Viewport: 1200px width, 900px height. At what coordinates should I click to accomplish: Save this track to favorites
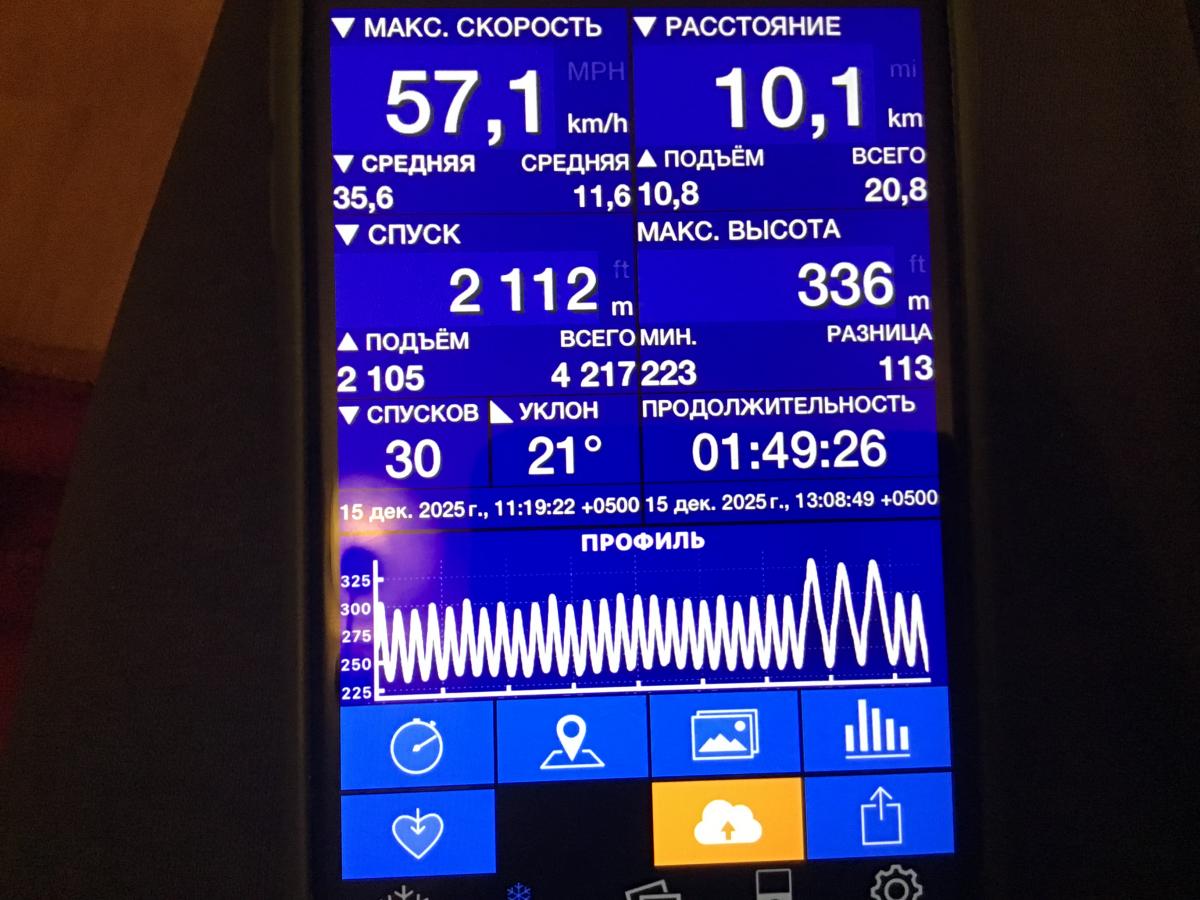pos(418,833)
